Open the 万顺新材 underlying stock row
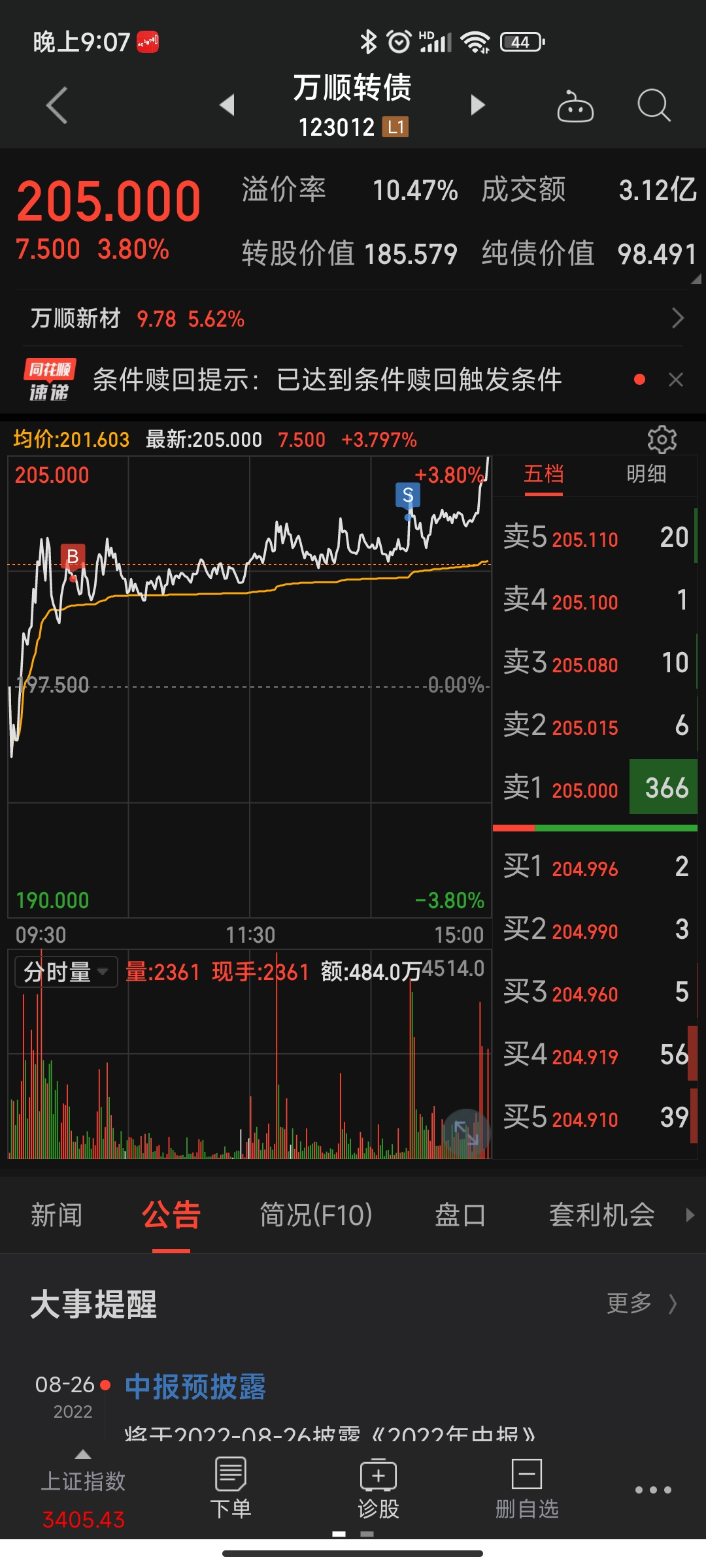 tap(353, 319)
